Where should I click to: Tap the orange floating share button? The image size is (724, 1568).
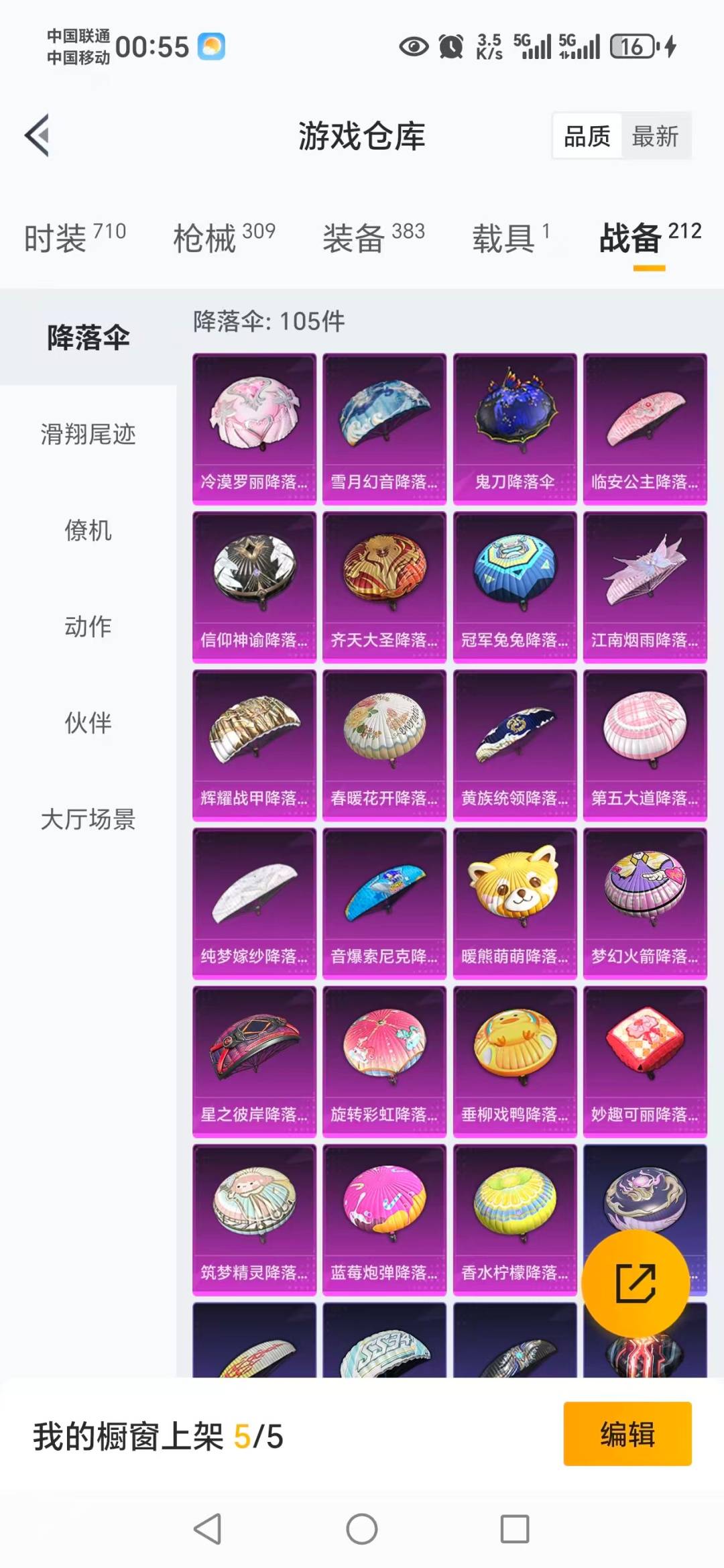635,1283
